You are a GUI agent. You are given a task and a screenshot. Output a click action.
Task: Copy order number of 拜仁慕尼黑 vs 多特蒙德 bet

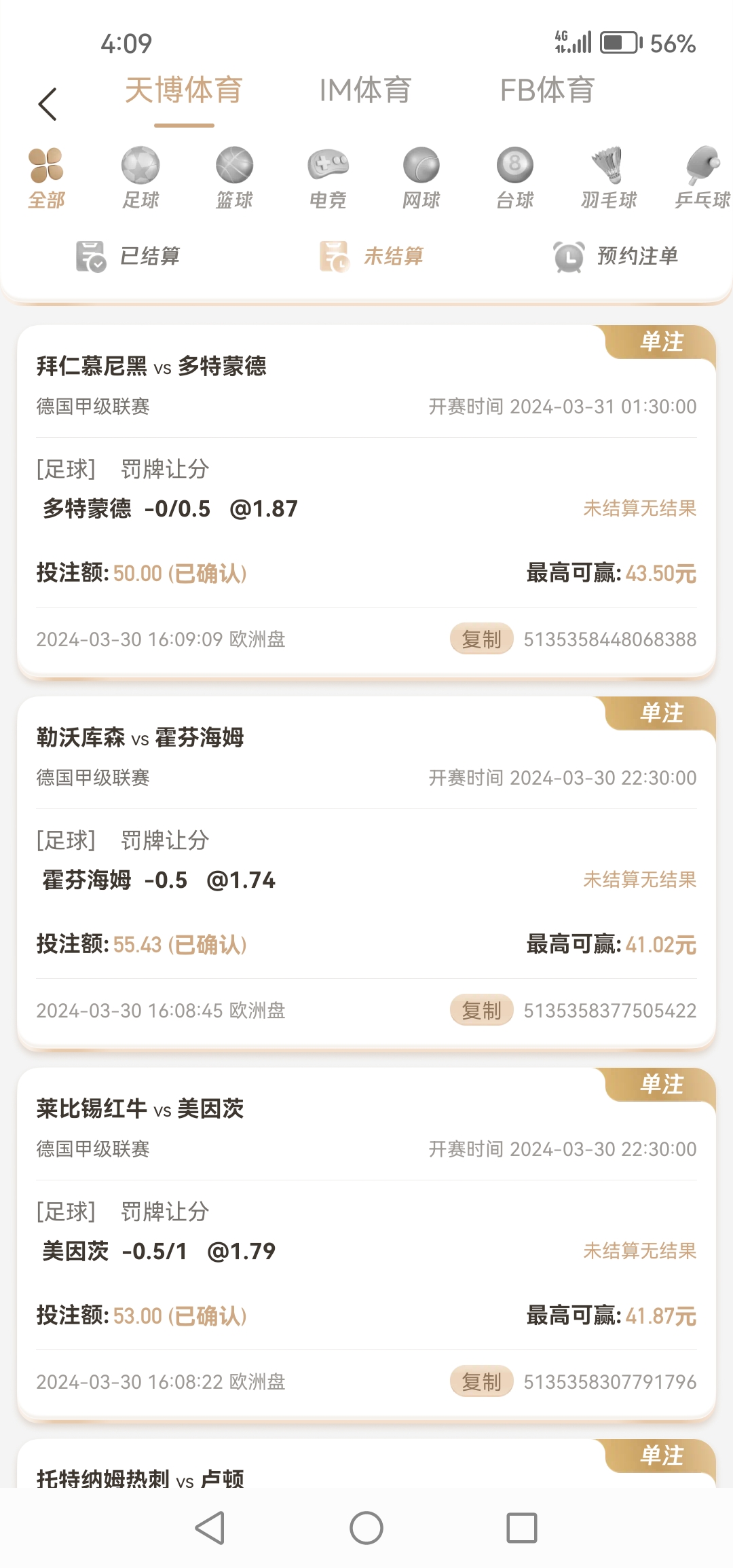click(481, 639)
